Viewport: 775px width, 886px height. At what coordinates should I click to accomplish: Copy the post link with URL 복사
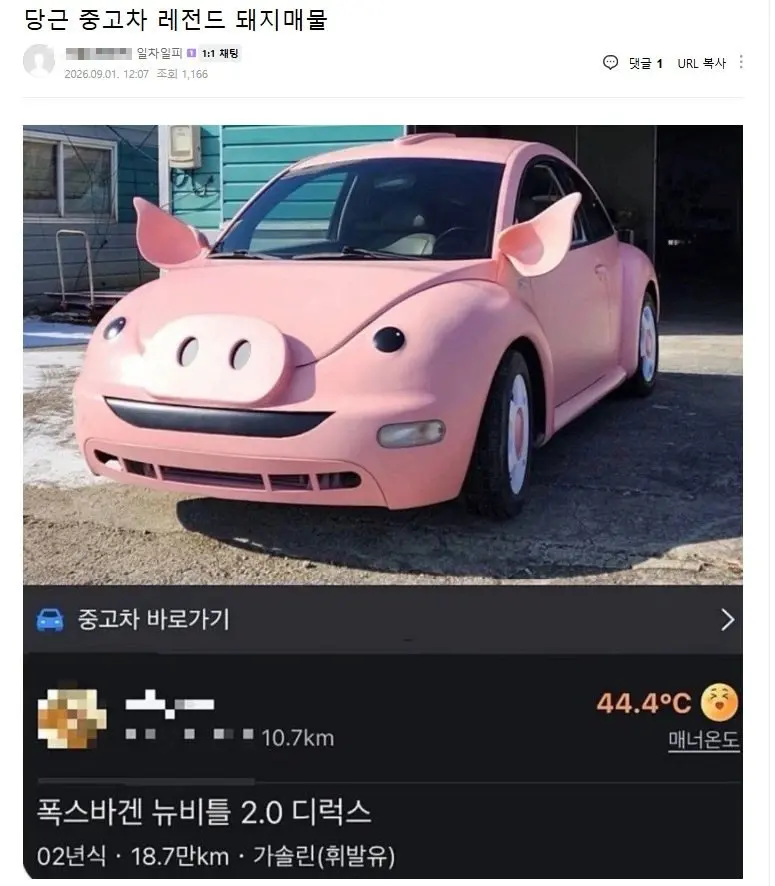(x=702, y=63)
